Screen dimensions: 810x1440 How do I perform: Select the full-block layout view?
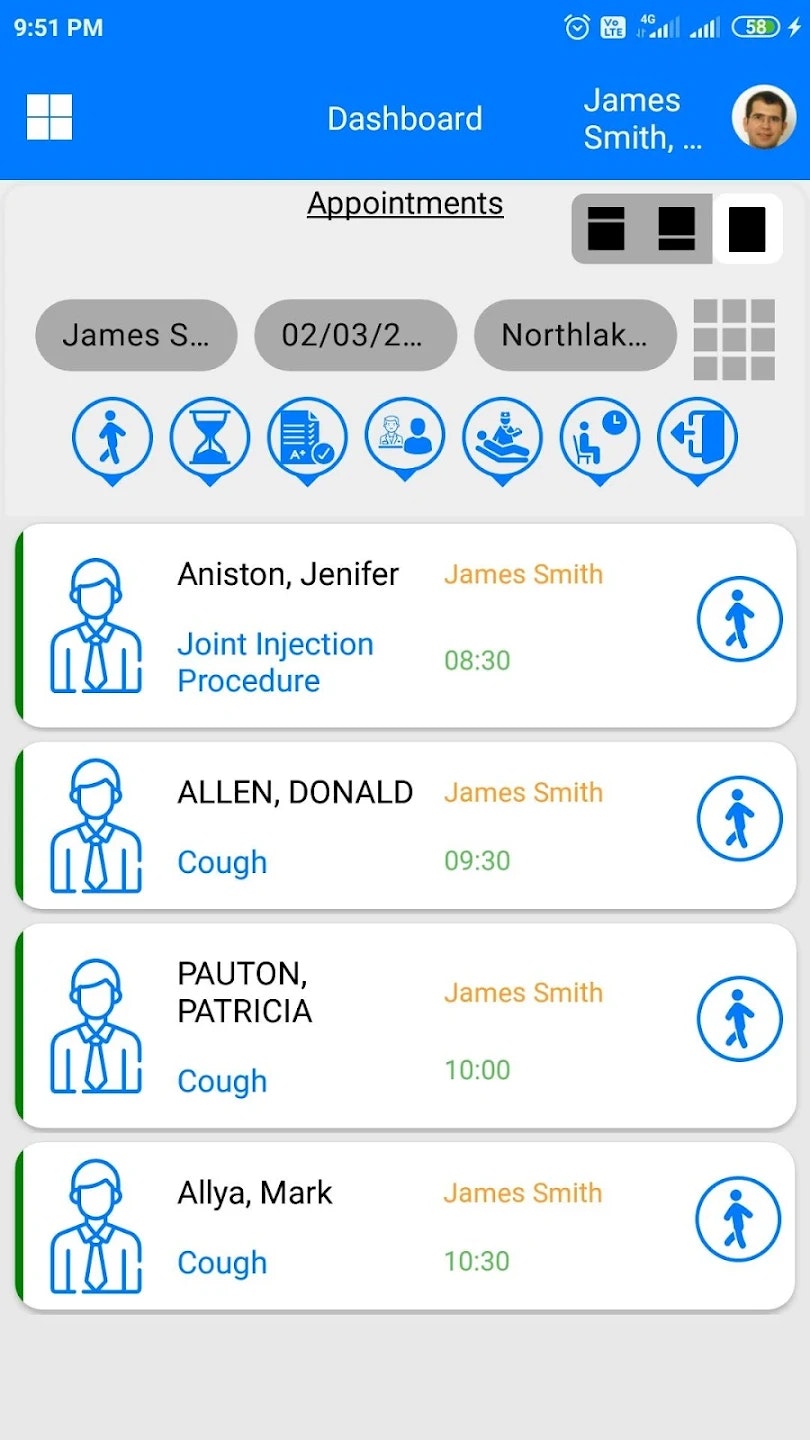(x=747, y=229)
